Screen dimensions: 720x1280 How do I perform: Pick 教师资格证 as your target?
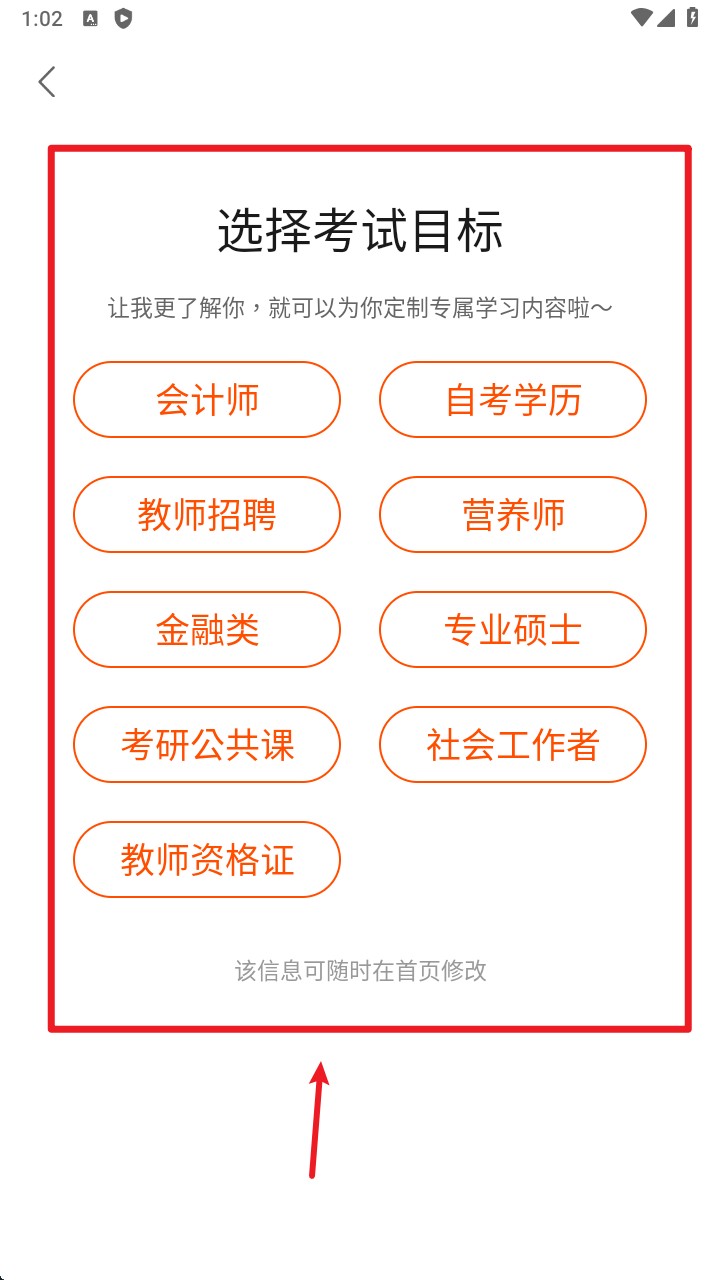[207, 860]
